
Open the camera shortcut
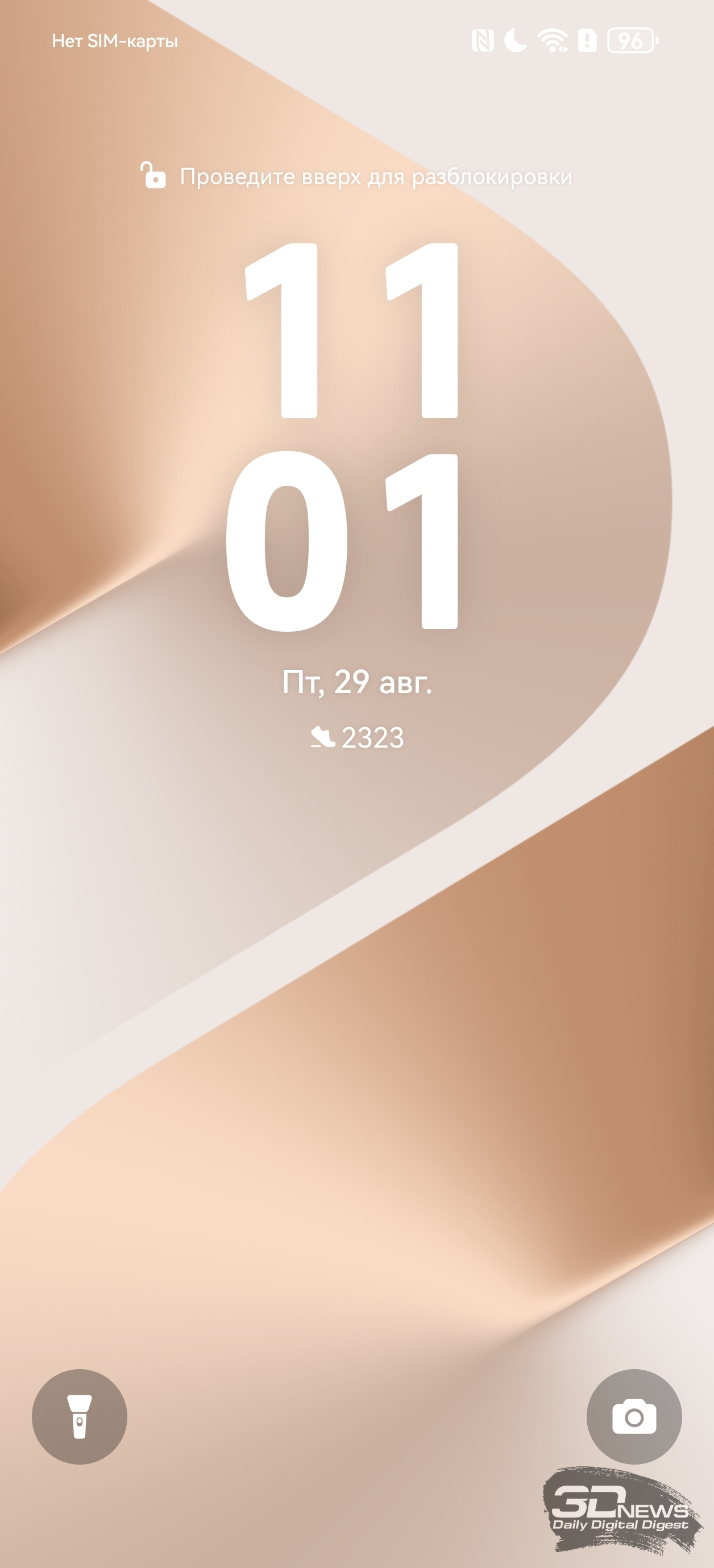(x=634, y=1416)
